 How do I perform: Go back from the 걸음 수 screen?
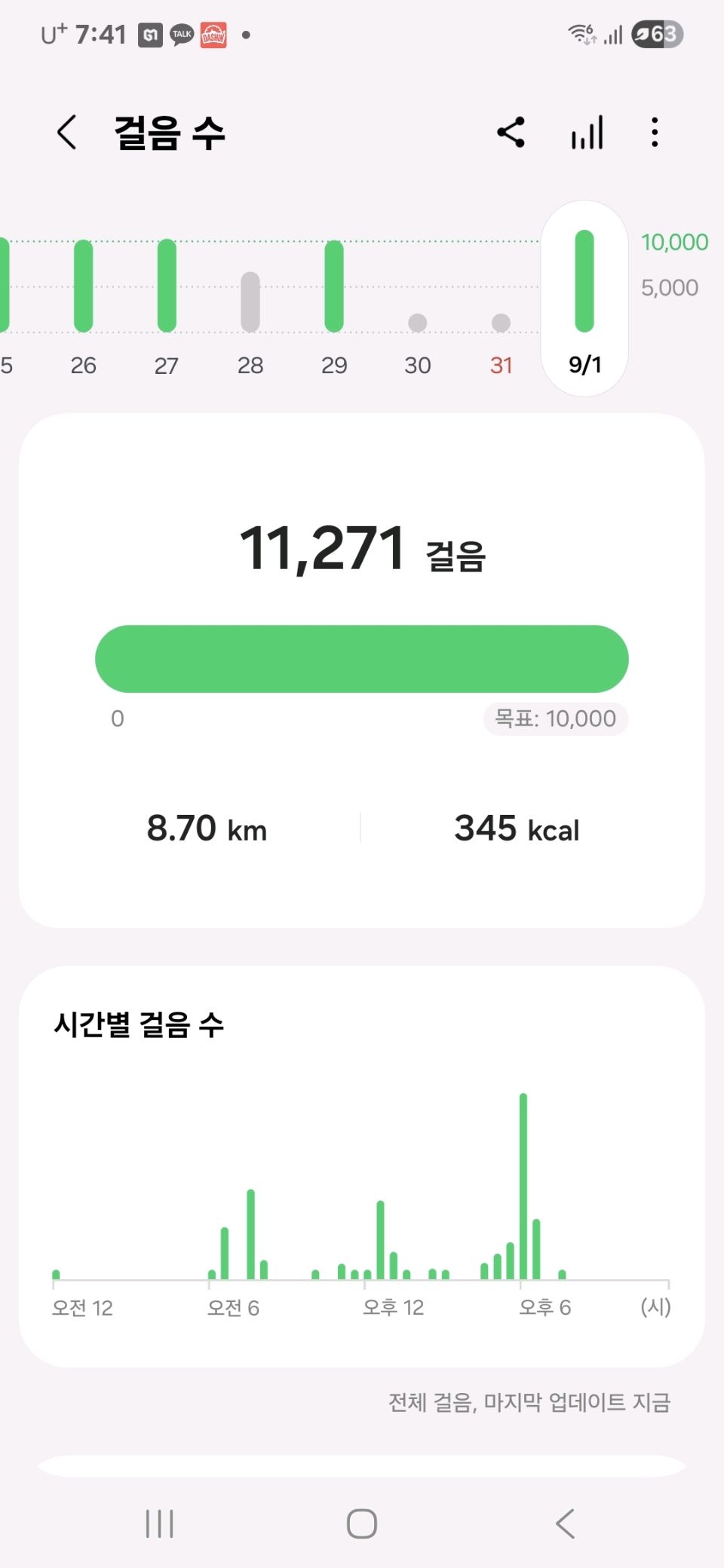pyautogui.click(x=67, y=133)
